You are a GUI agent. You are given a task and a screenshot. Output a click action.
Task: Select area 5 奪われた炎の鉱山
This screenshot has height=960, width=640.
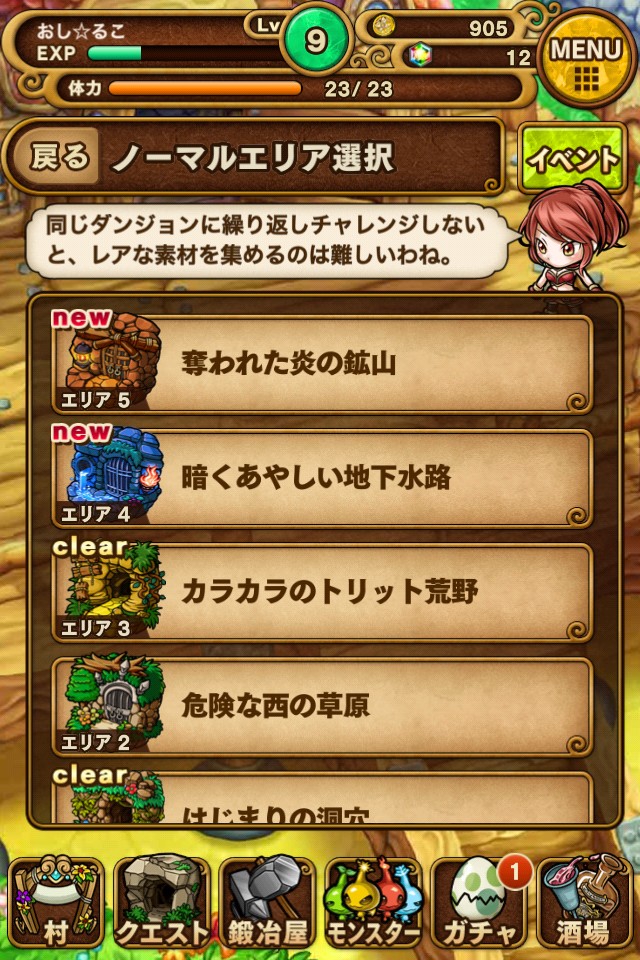click(x=322, y=363)
